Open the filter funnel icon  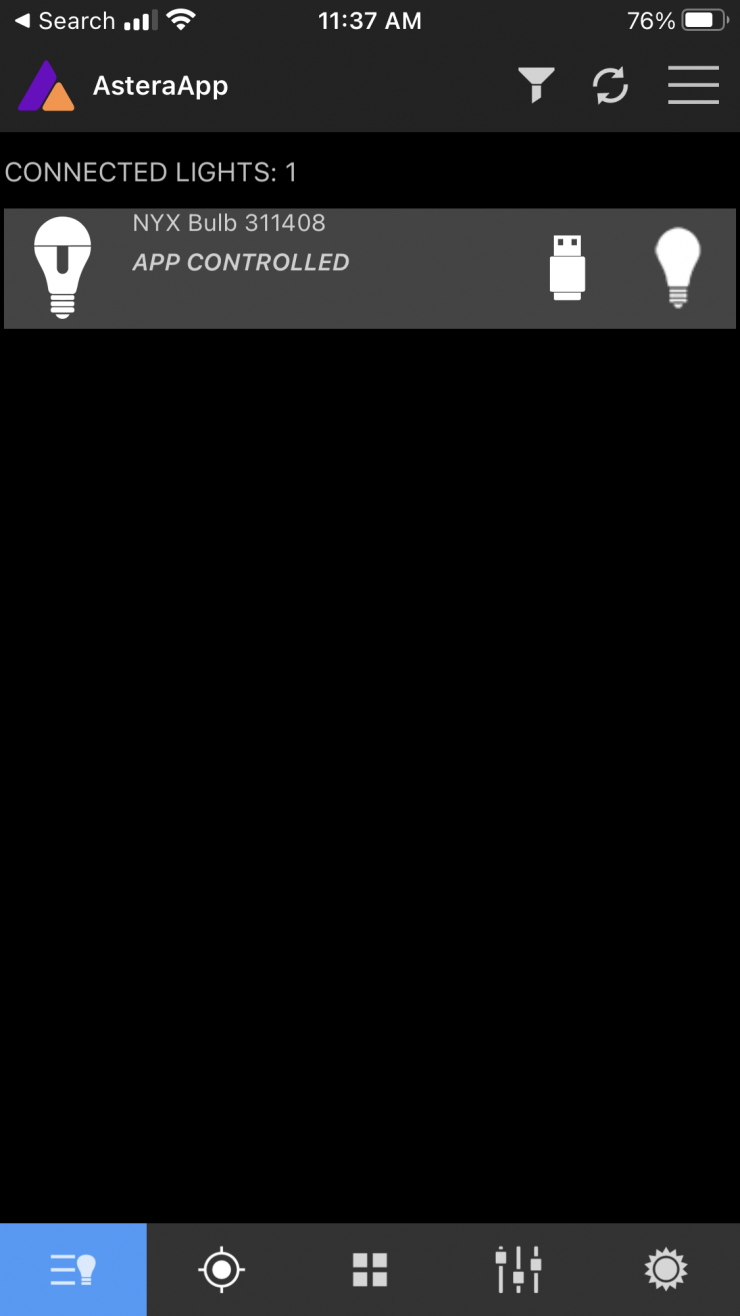(537, 86)
